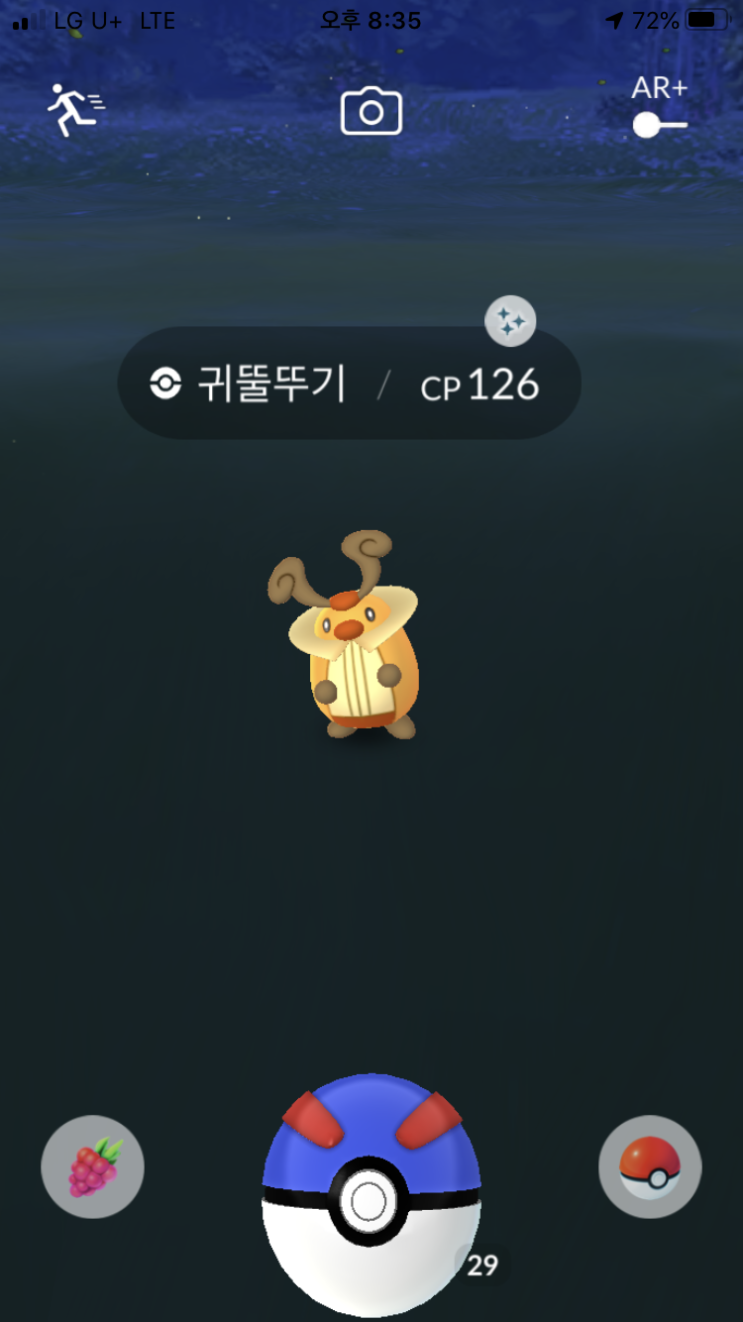
Task: Tap the Great Ball to throw
Action: coord(371,1195)
